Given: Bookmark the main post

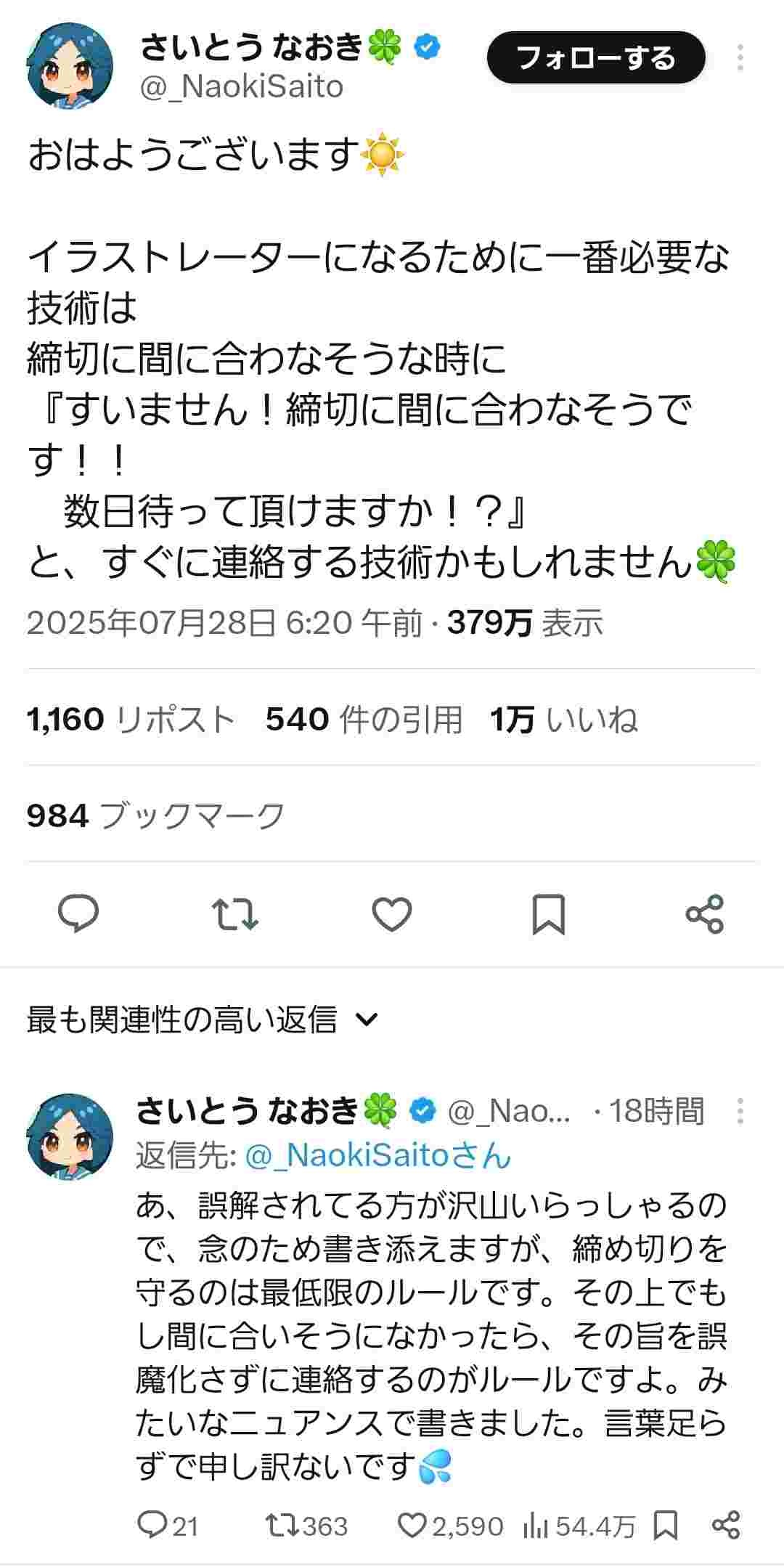Looking at the screenshot, I should 548,913.
